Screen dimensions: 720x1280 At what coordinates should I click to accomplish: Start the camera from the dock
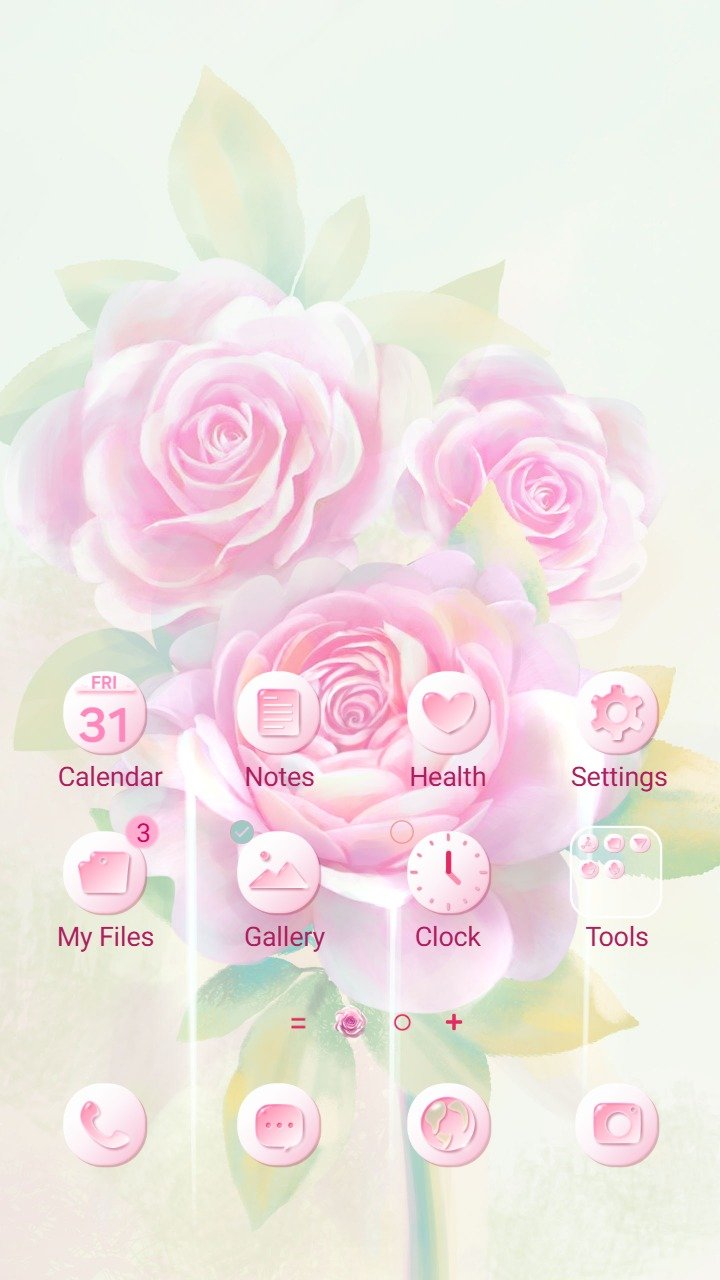[x=617, y=1124]
